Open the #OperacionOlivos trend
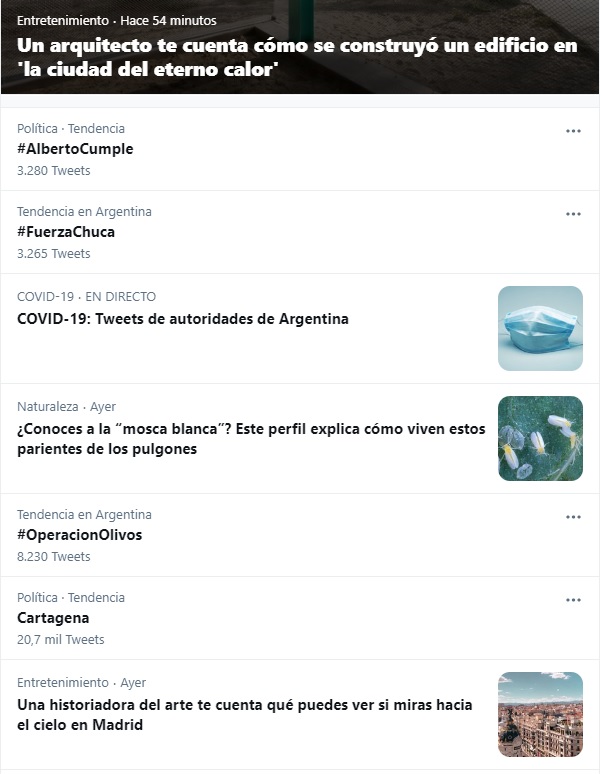The image size is (603, 774). [x=80, y=535]
